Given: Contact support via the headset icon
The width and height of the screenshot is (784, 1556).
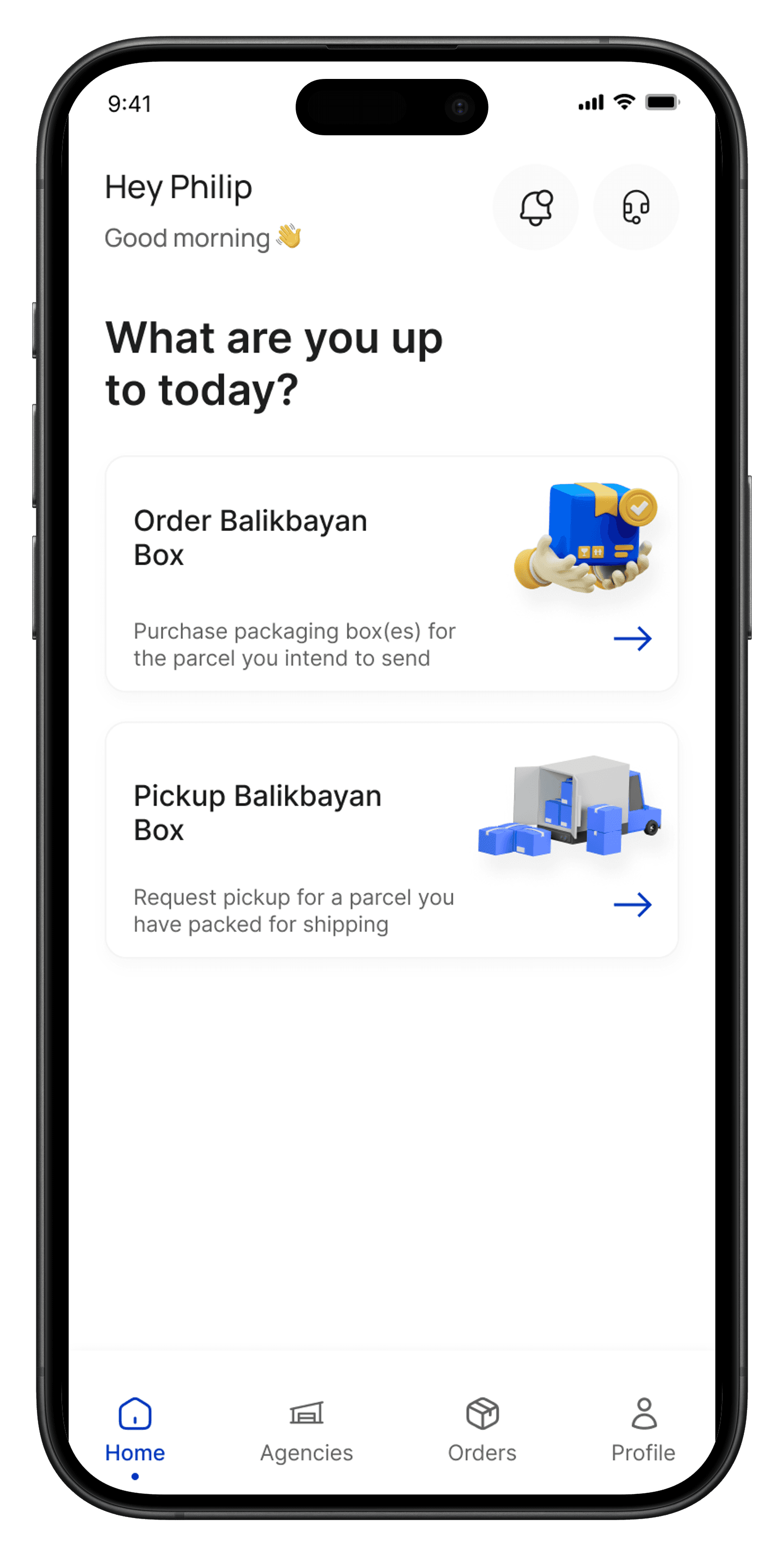Looking at the screenshot, I should (x=635, y=207).
